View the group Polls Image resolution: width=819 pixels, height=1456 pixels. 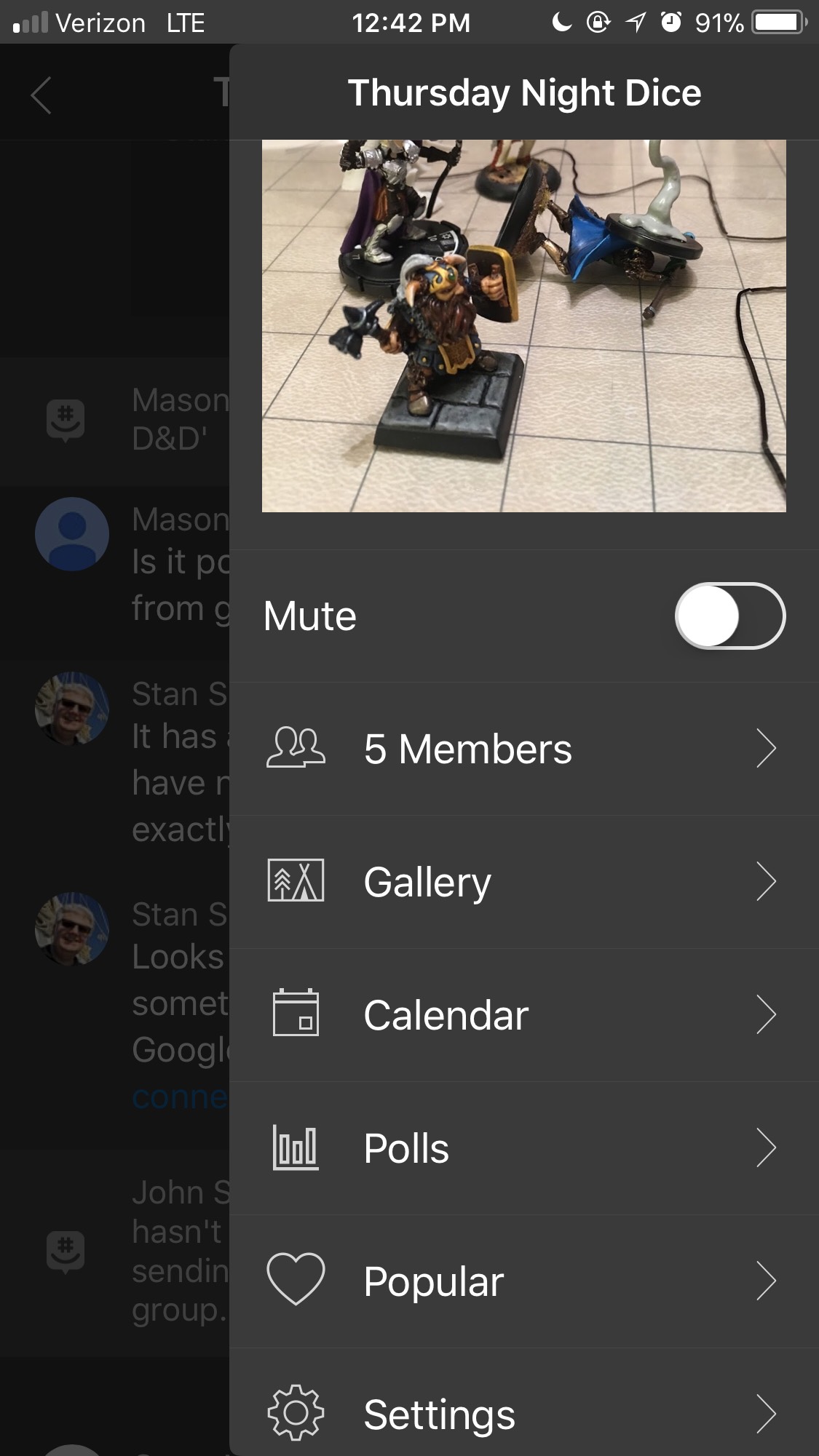pos(523,1148)
